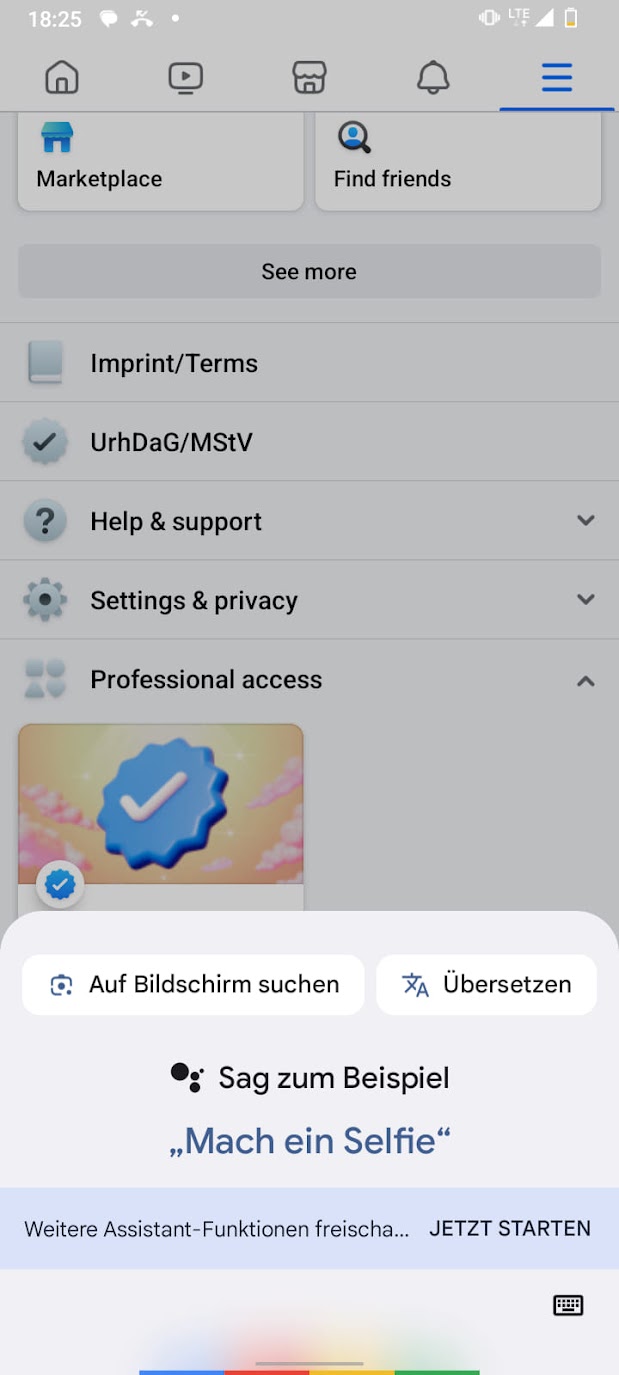Switch to the video tab
Screen dimensions: 619x1375
pos(186,77)
